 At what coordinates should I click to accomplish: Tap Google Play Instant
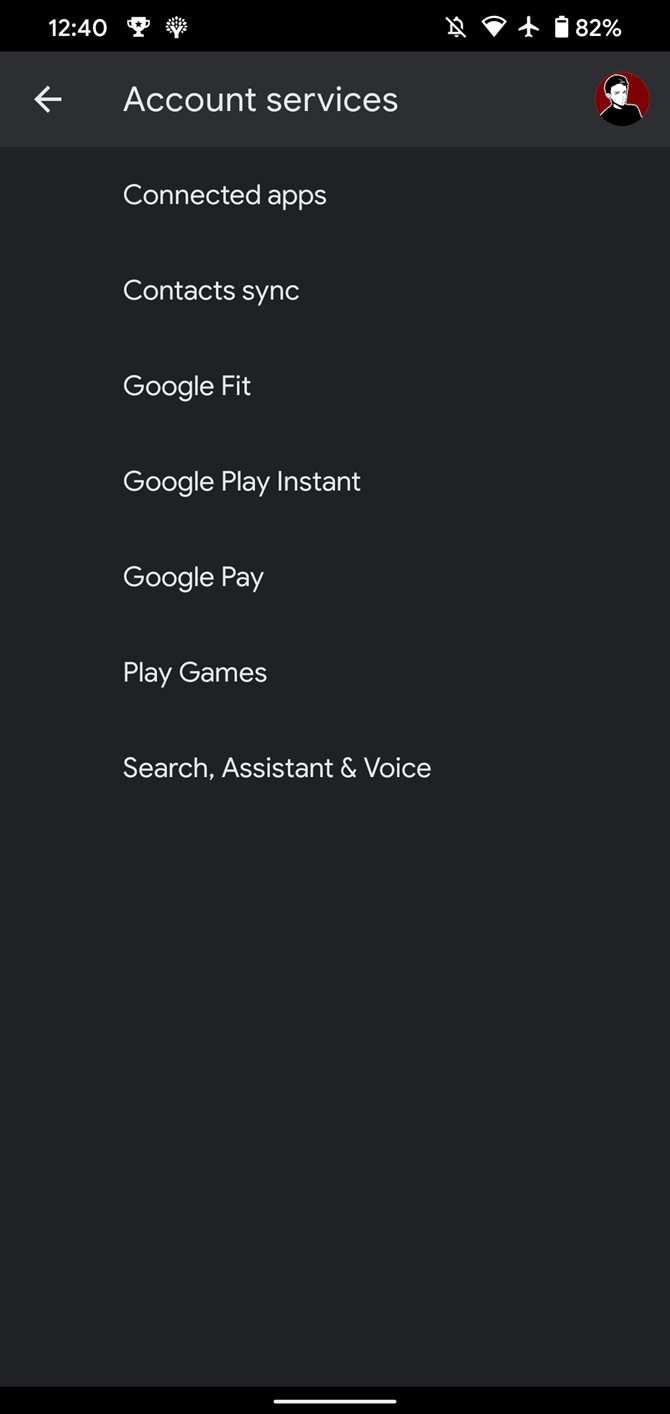(242, 482)
